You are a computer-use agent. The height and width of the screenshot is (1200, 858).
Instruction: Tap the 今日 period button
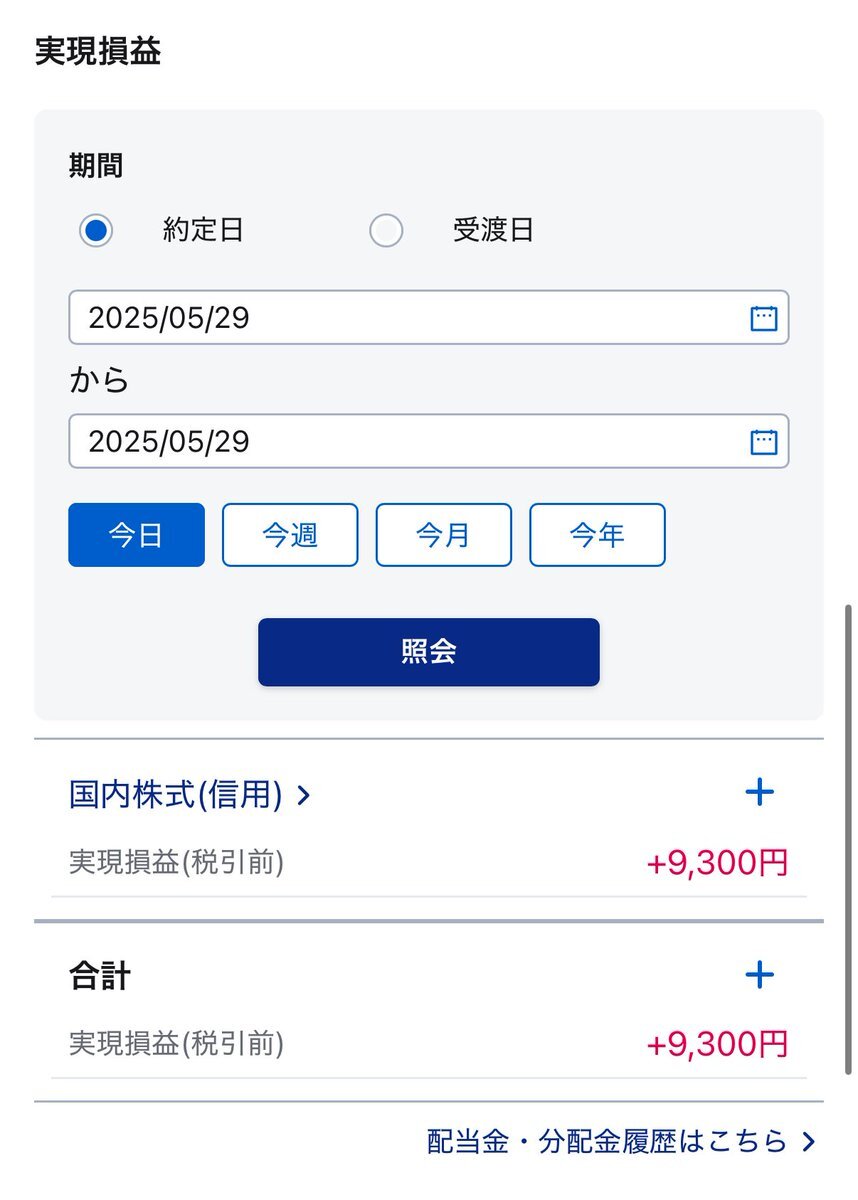136,535
